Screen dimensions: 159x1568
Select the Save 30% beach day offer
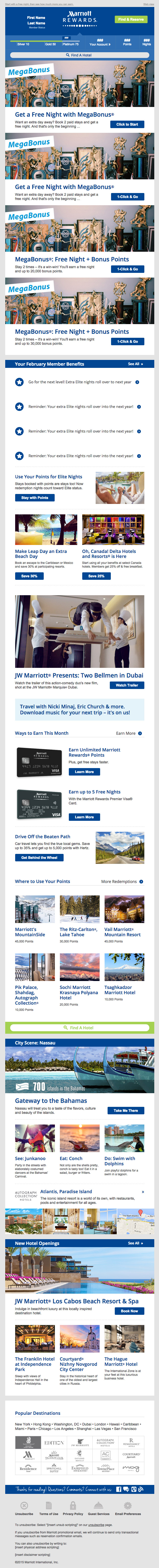click(x=29, y=576)
